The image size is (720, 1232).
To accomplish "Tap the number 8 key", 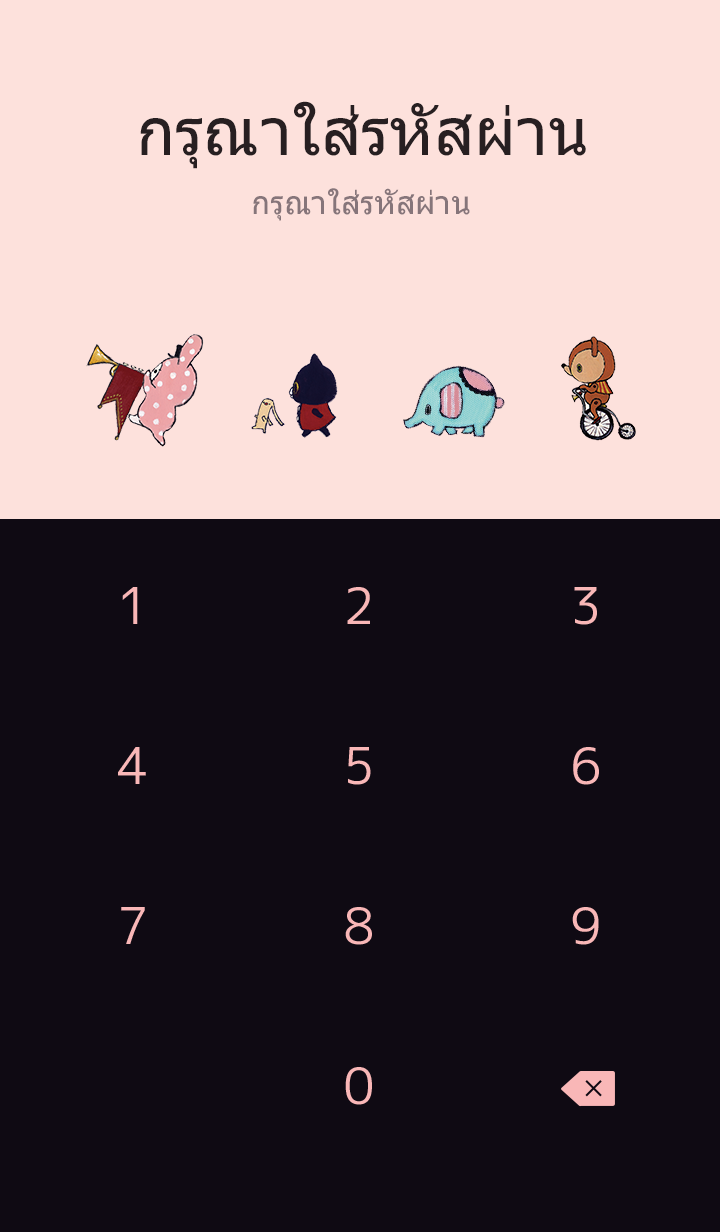I will [359, 927].
